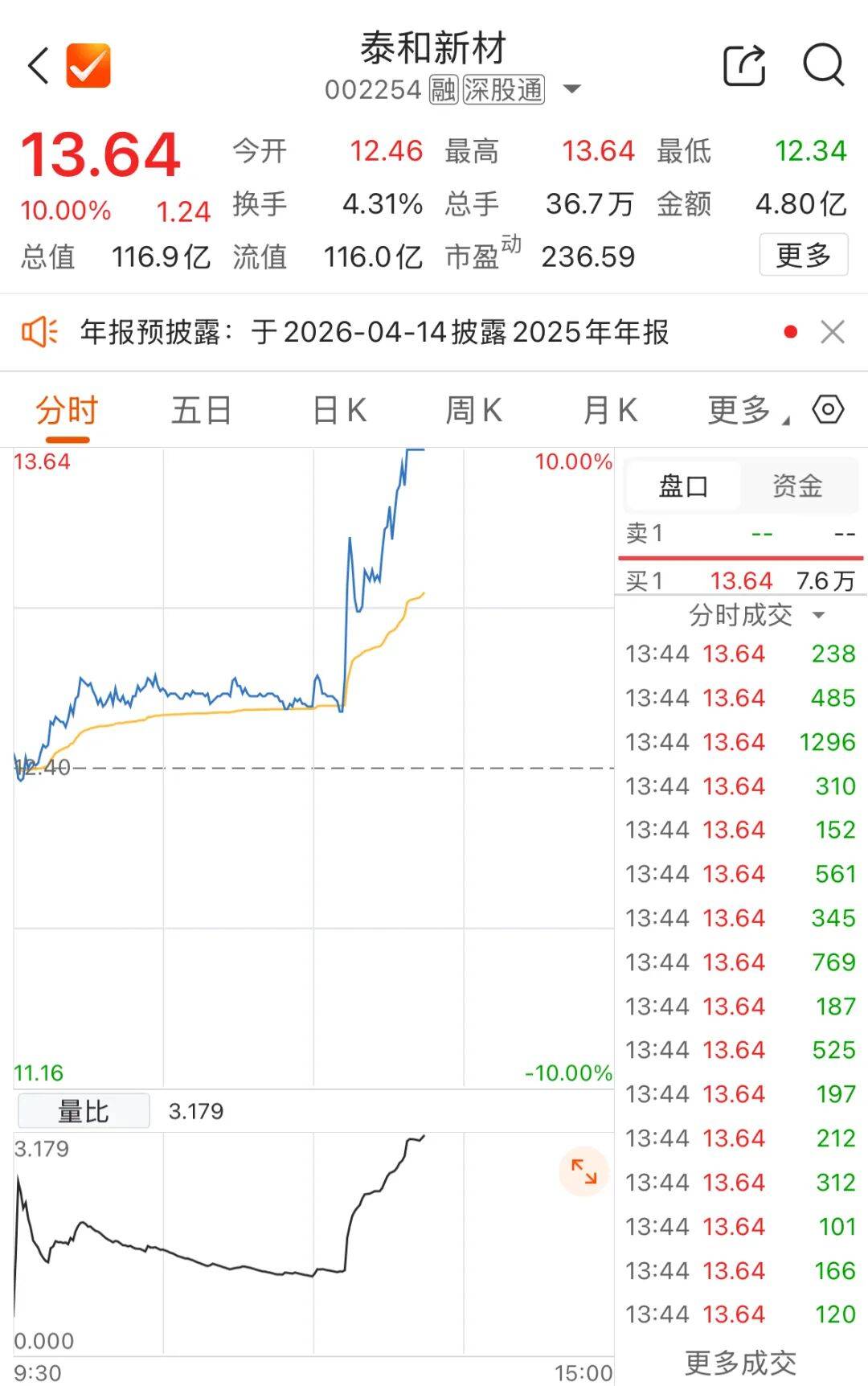
Task: Tap the 深股通 badge next to stock code
Action: pos(502,90)
